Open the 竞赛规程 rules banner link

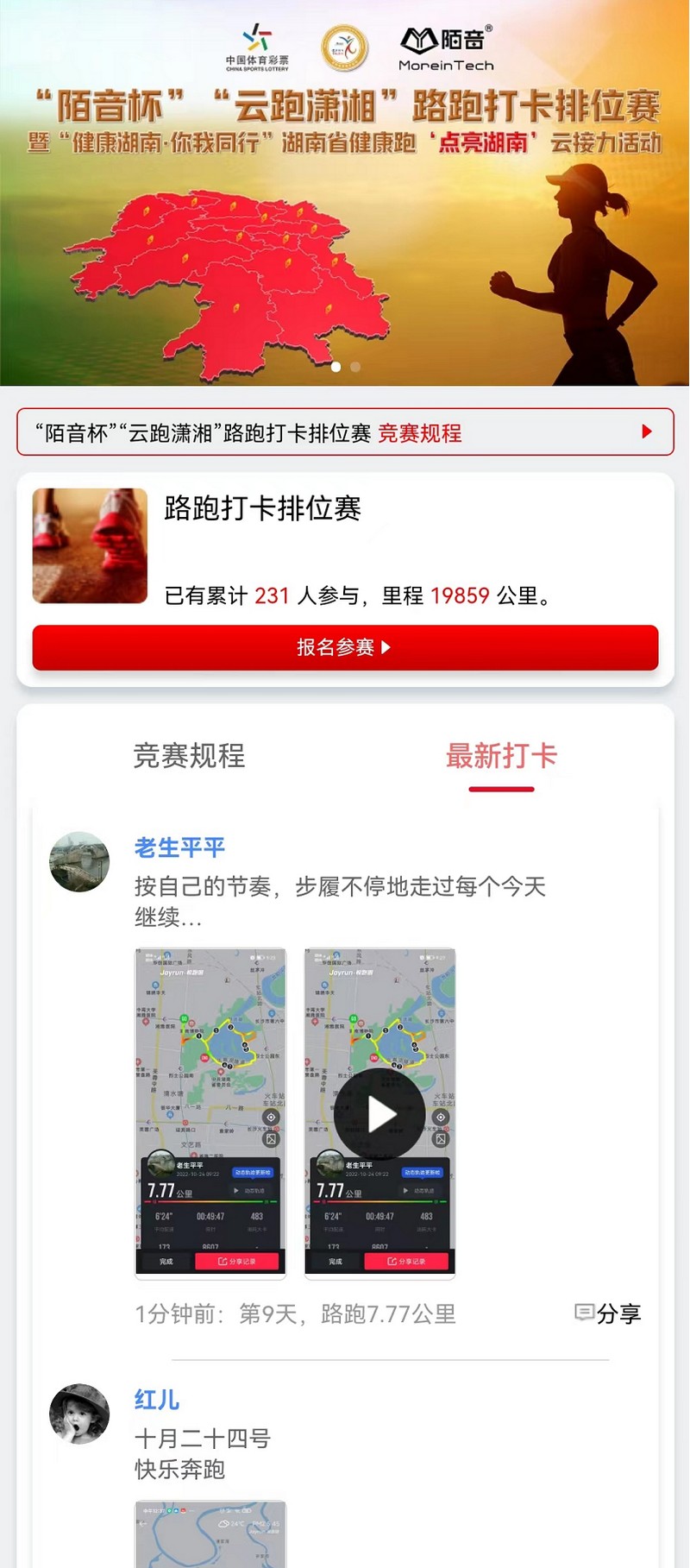pyautogui.click(x=345, y=432)
